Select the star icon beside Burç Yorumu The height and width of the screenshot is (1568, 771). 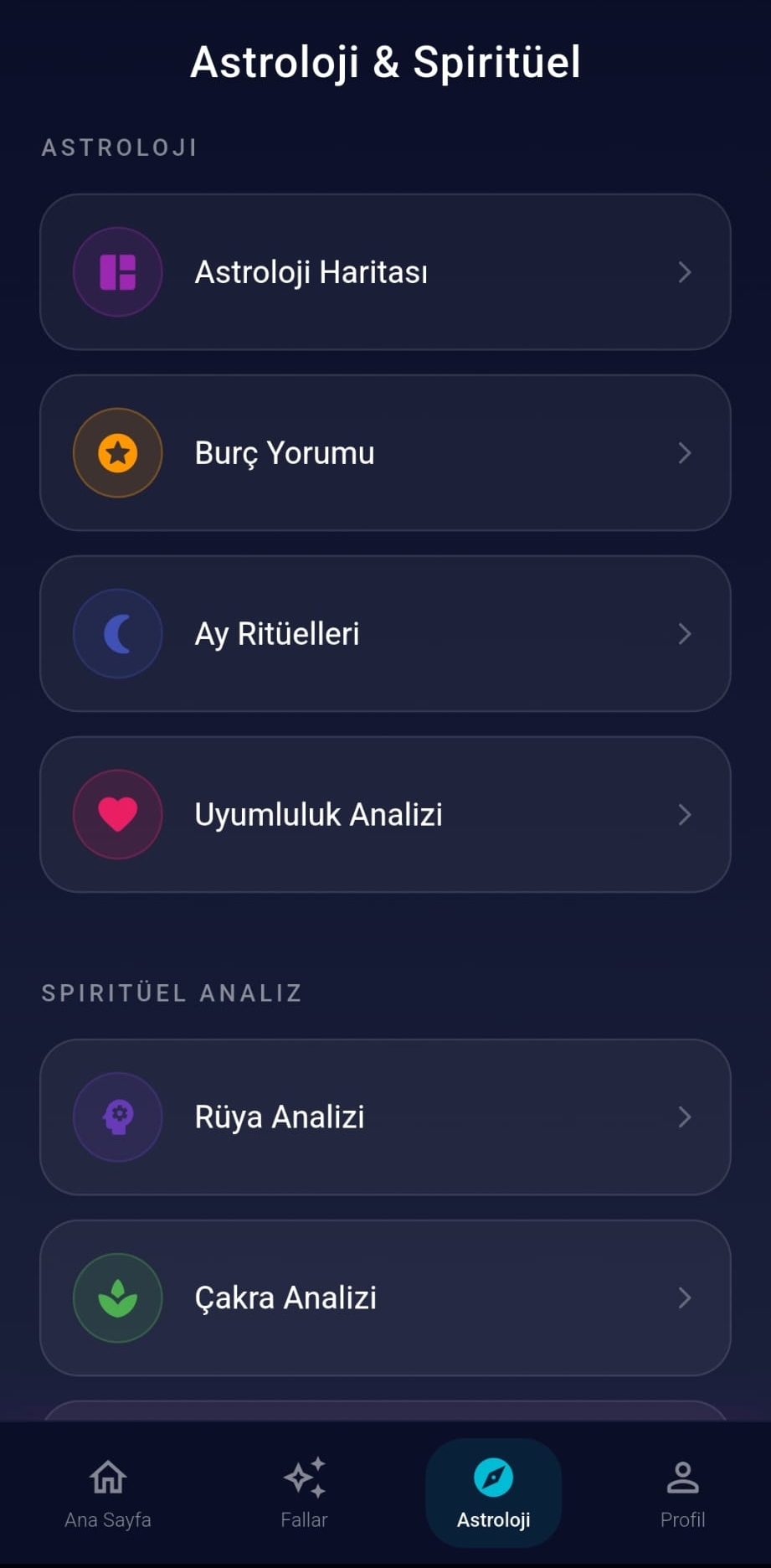(x=117, y=452)
